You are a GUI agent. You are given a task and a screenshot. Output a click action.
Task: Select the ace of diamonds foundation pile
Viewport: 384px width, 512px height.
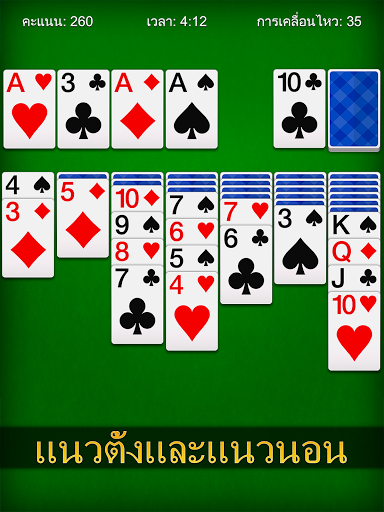click(137, 109)
